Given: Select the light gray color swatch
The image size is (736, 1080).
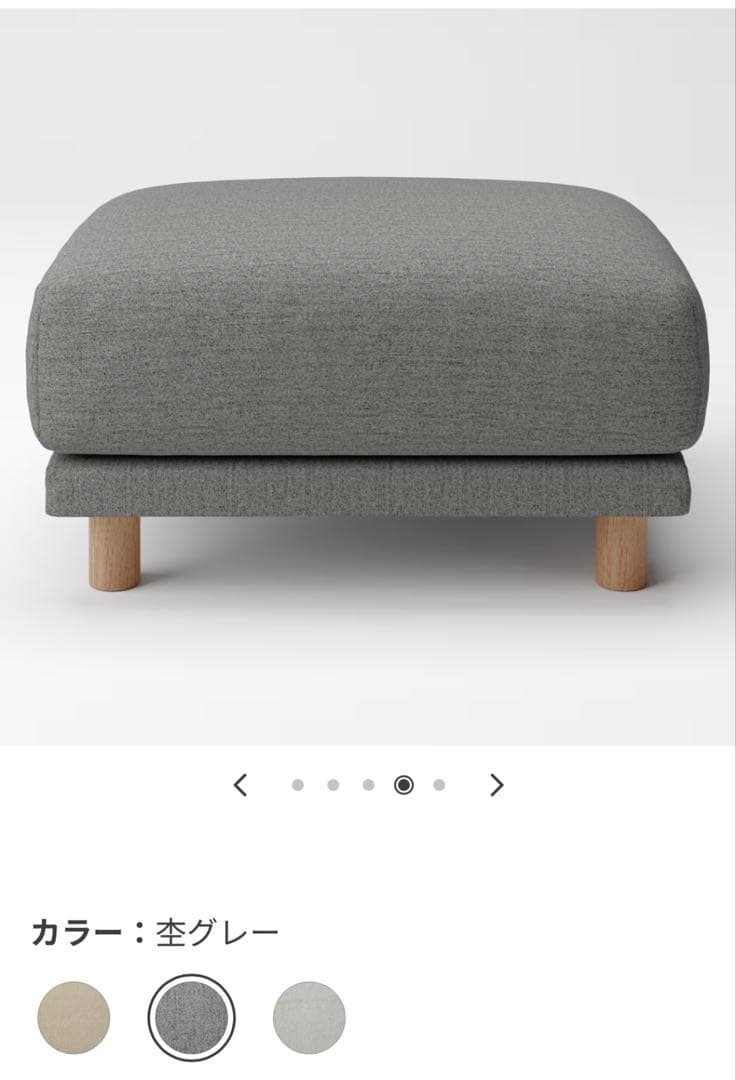Looking at the screenshot, I should (x=309, y=1017).
